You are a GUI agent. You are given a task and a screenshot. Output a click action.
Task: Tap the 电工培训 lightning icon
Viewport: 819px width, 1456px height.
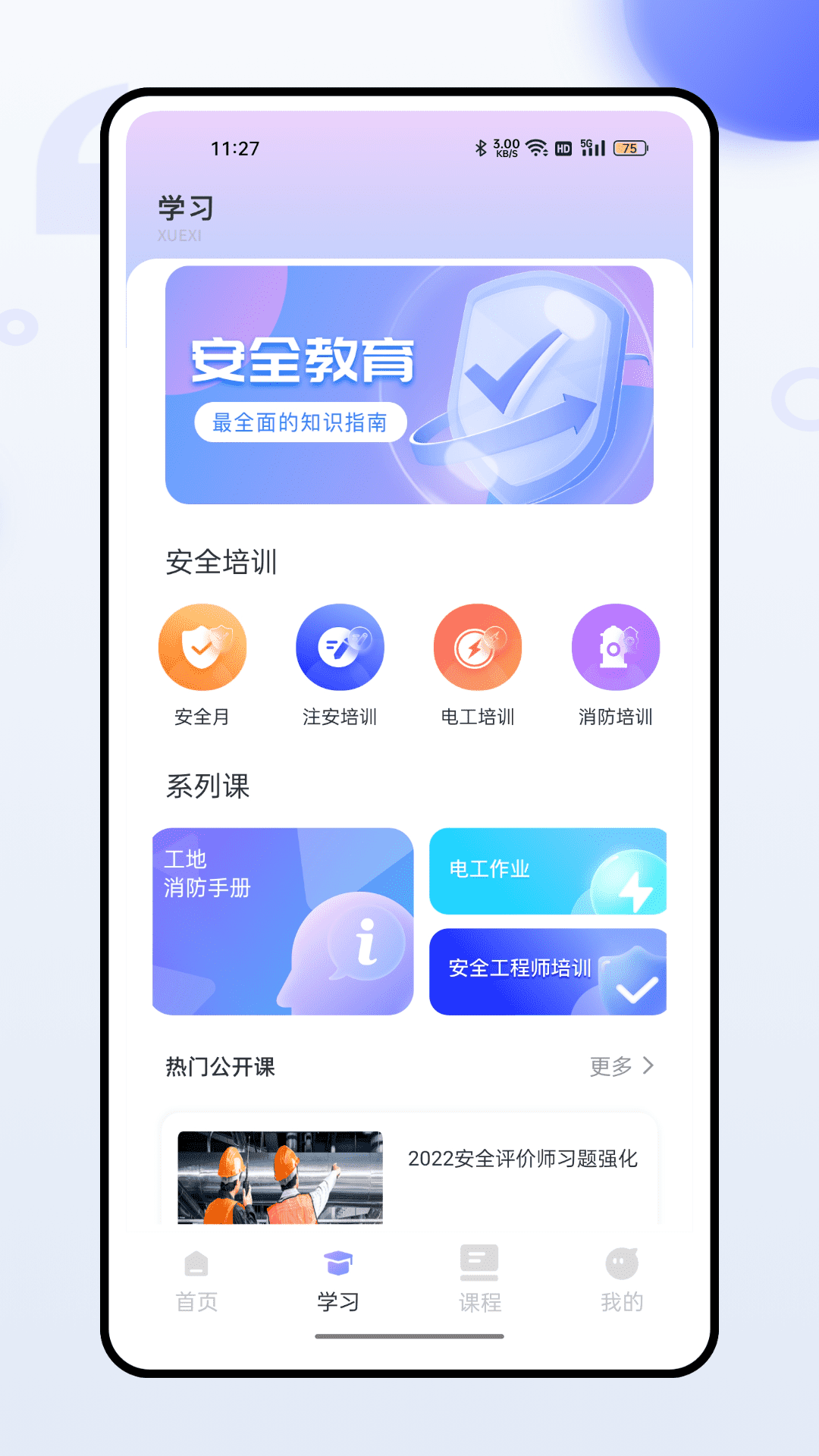pyautogui.click(x=478, y=648)
